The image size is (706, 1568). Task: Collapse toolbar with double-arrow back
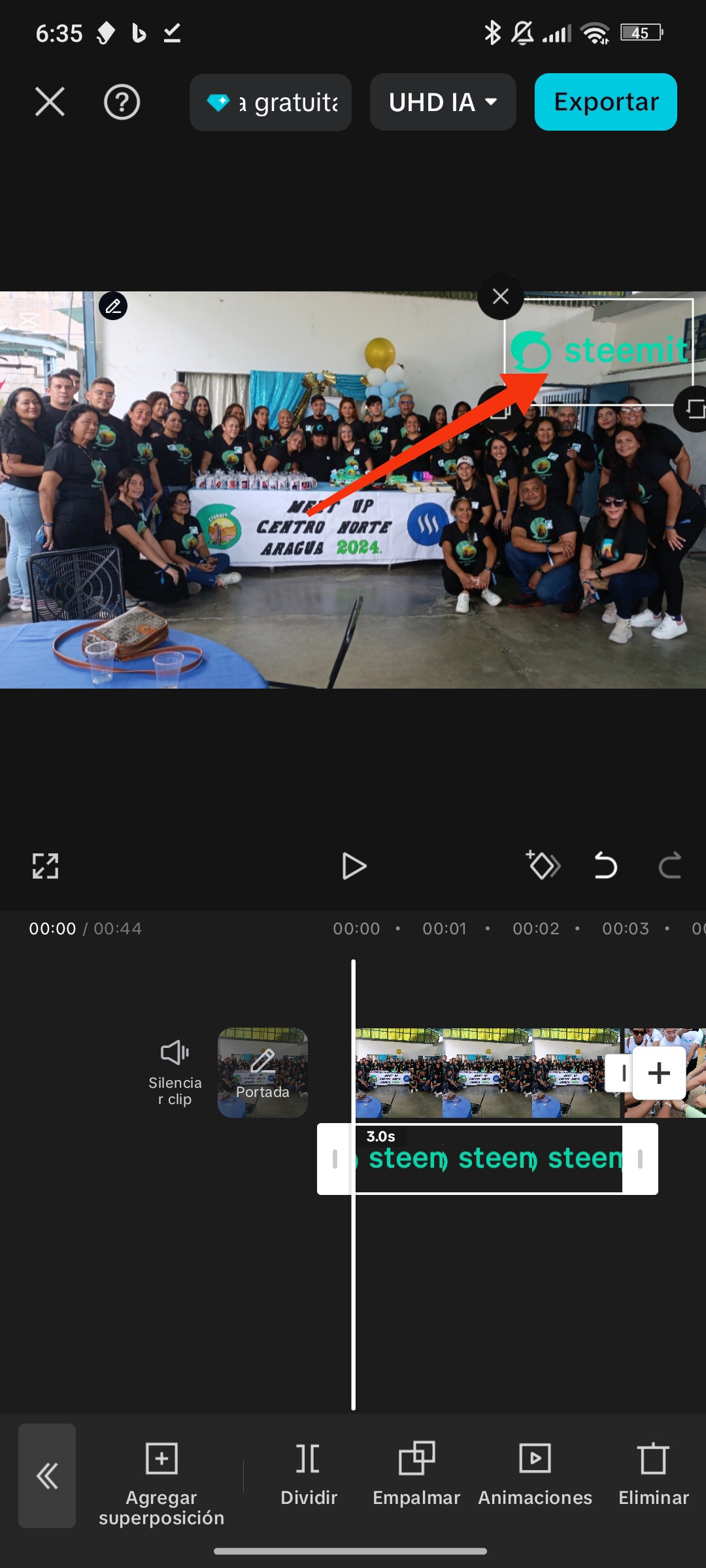pyautogui.click(x=47, y=1476)
